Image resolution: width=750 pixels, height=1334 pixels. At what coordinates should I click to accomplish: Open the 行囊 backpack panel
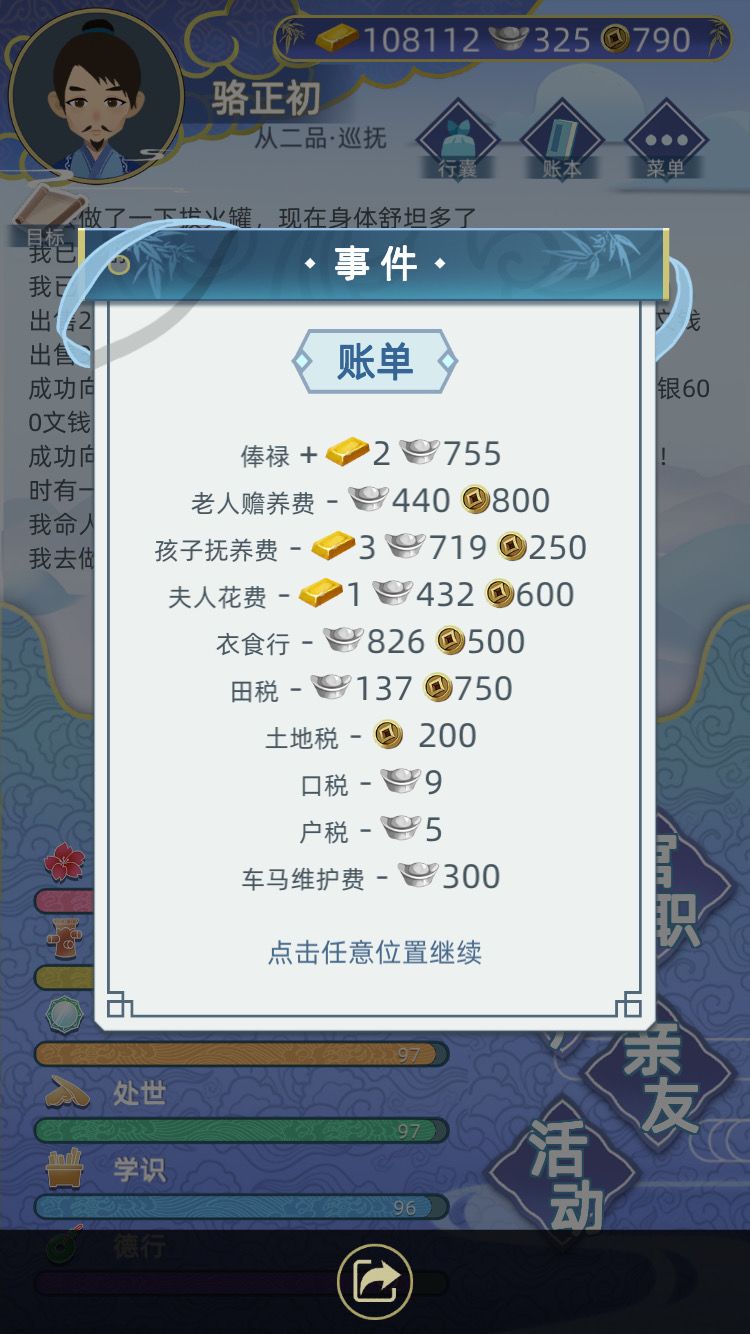pos(457,140)
